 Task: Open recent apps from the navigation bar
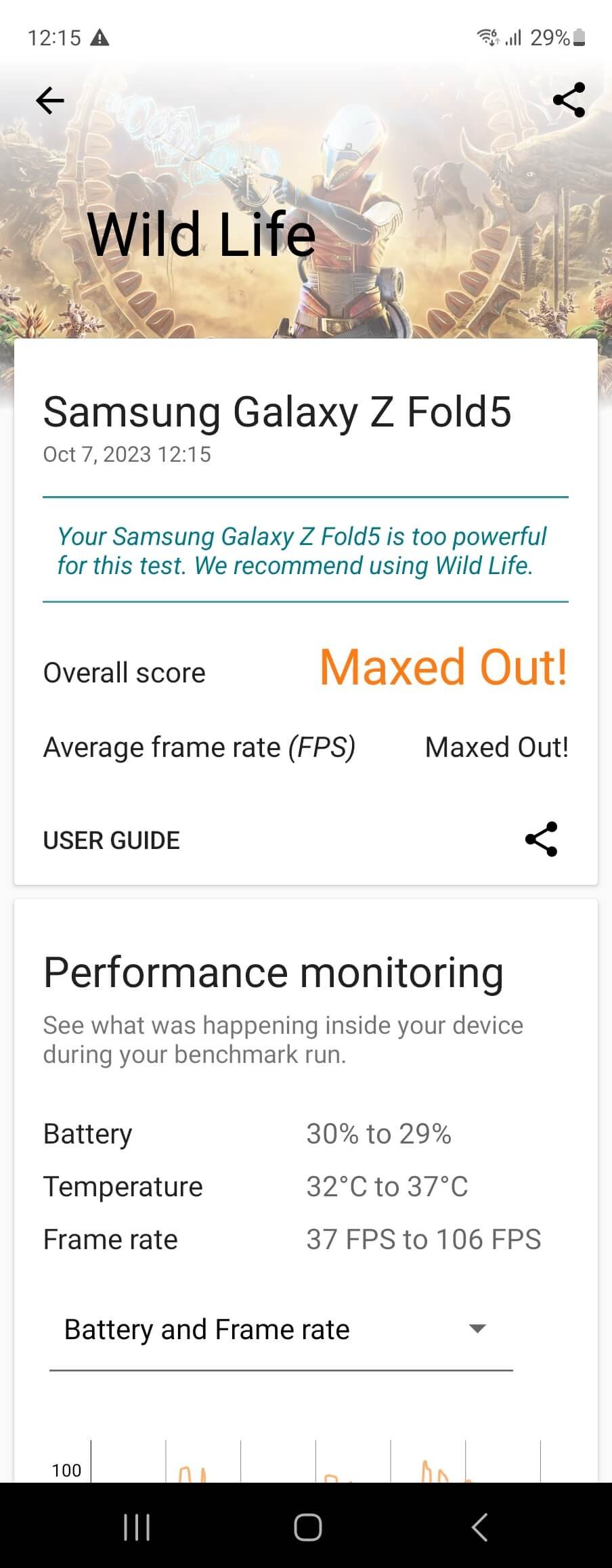[137, 1527]
